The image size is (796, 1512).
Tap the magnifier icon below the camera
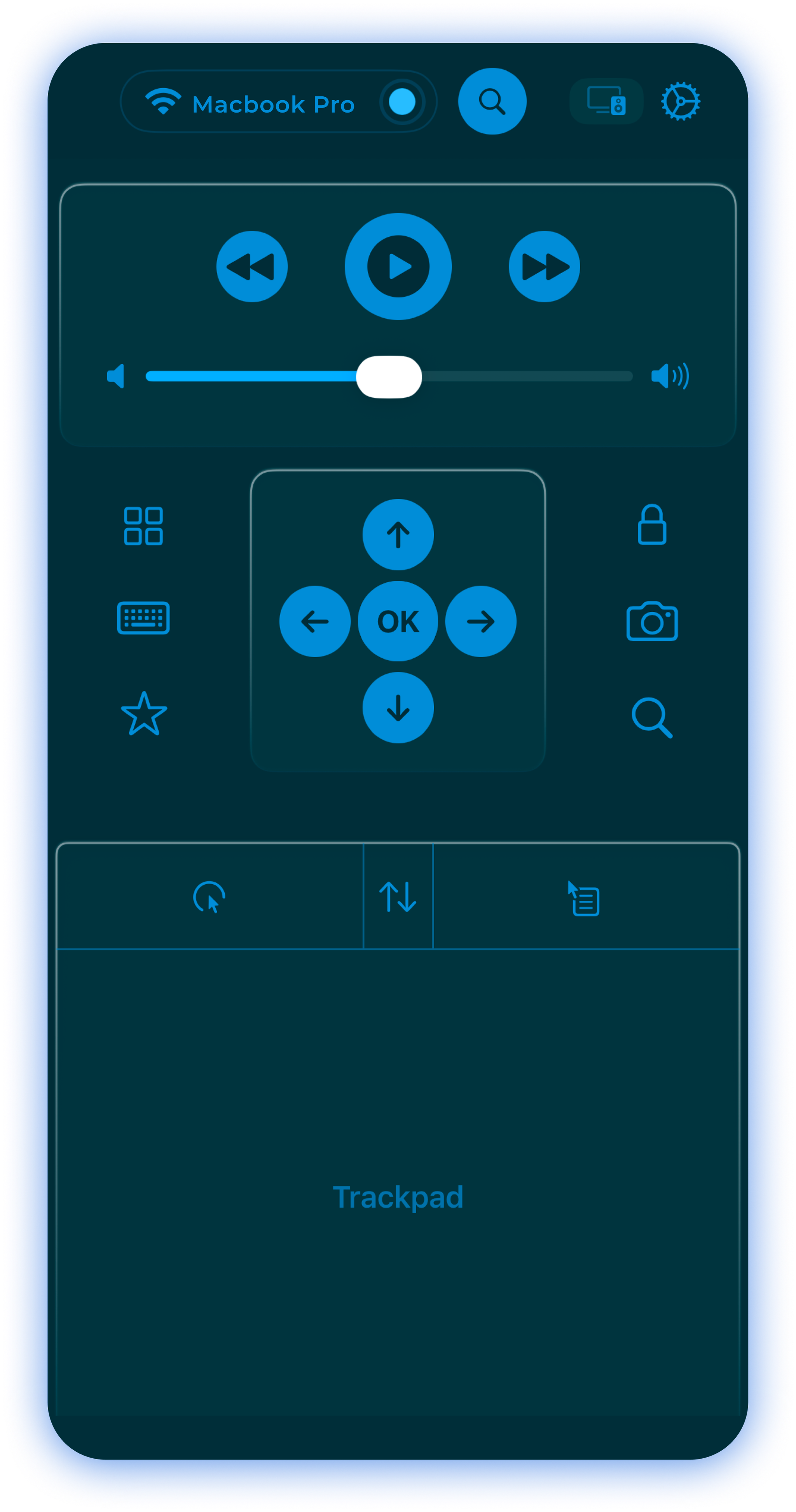pyautogui.click(x=651, y=717)
